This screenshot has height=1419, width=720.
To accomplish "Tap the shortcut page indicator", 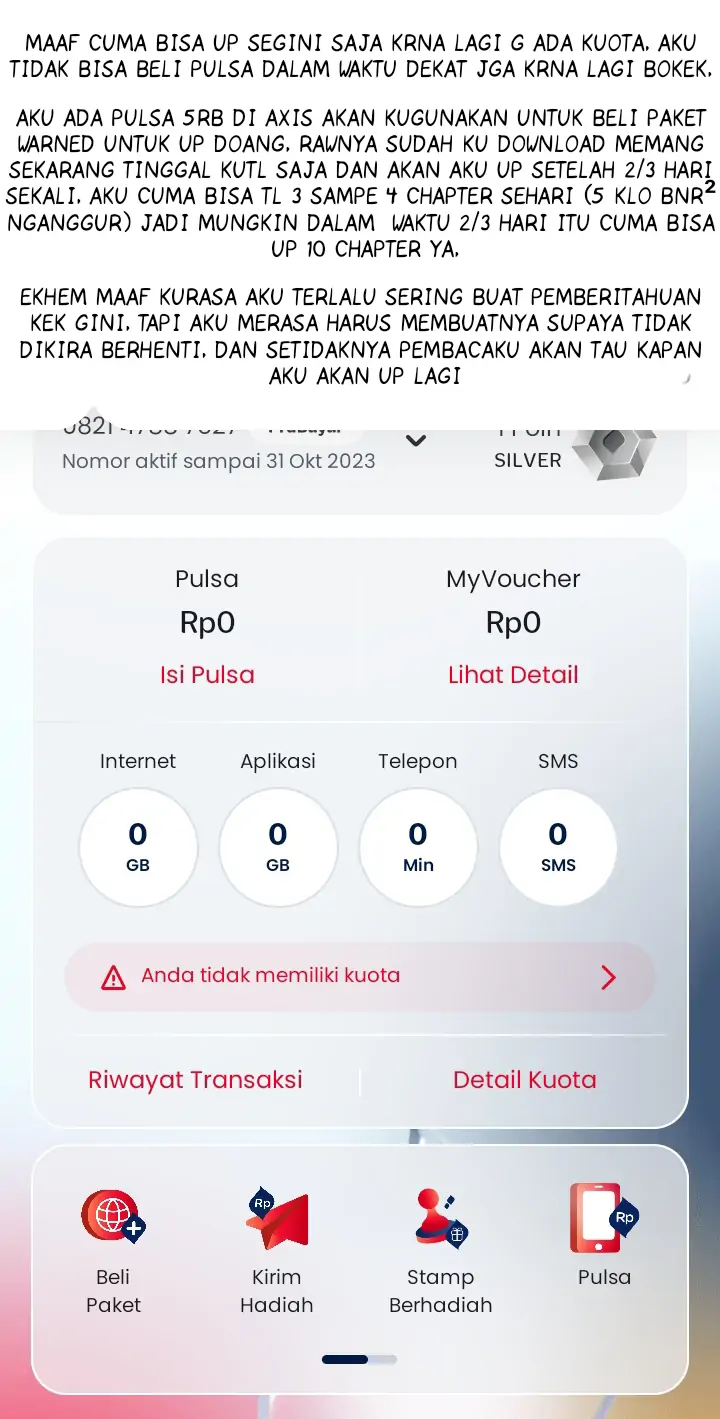I will point(360,1359).
